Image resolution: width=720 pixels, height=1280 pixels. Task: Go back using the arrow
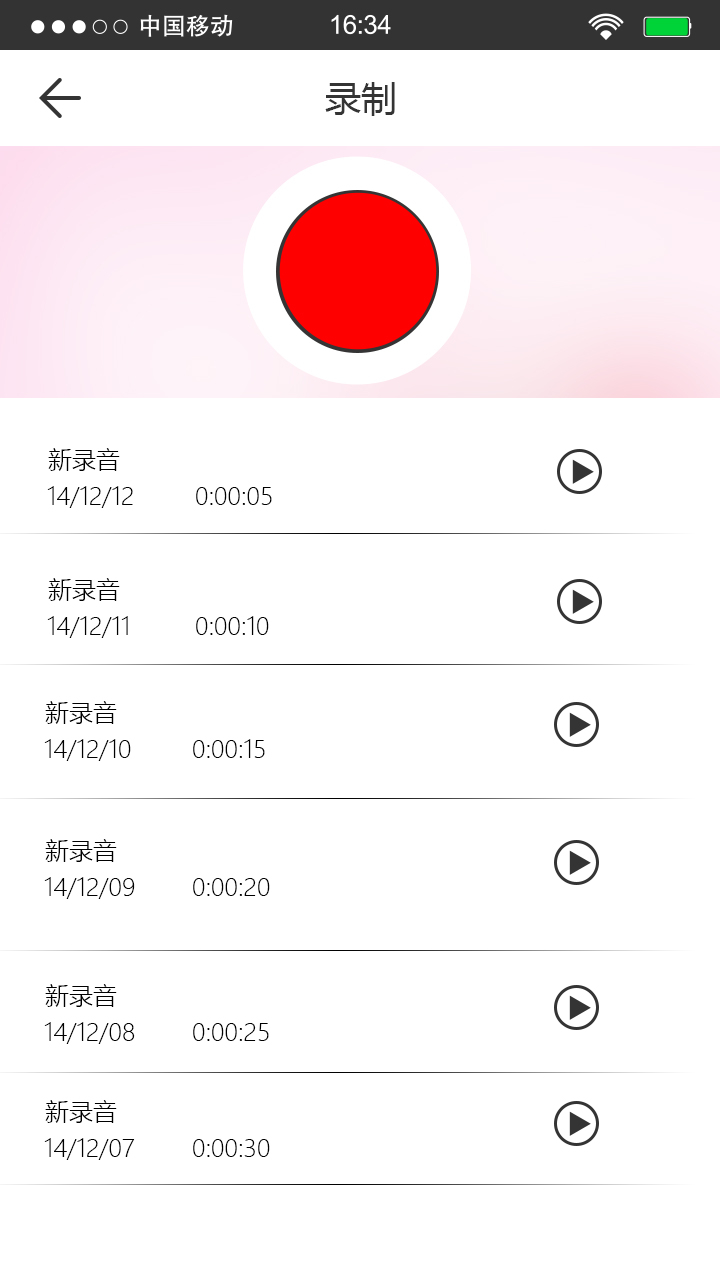[60, 98]
